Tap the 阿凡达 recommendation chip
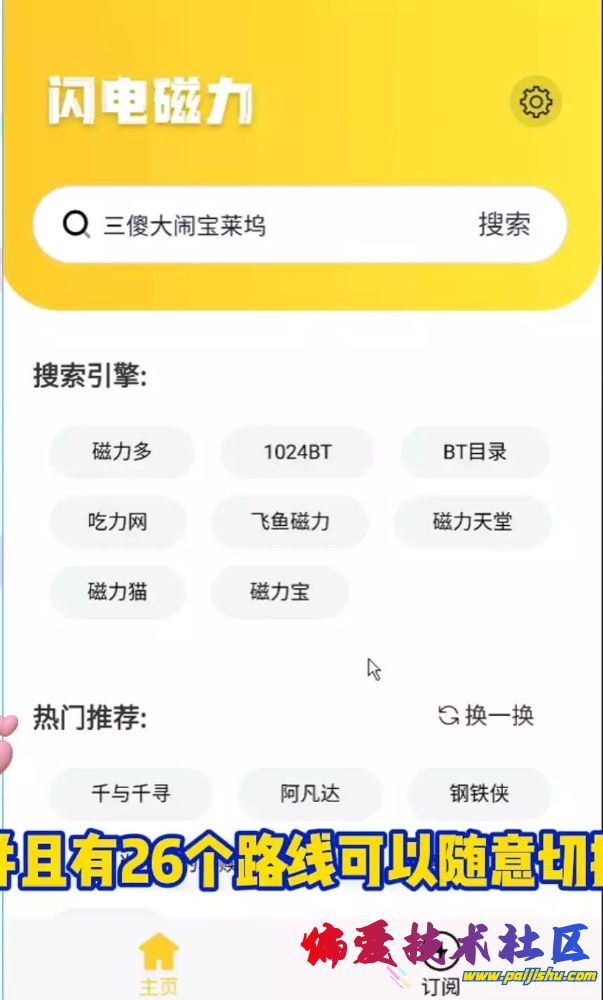Viewport: 603px width, 1000px height. pyautogui.click(x=310, y=794)
